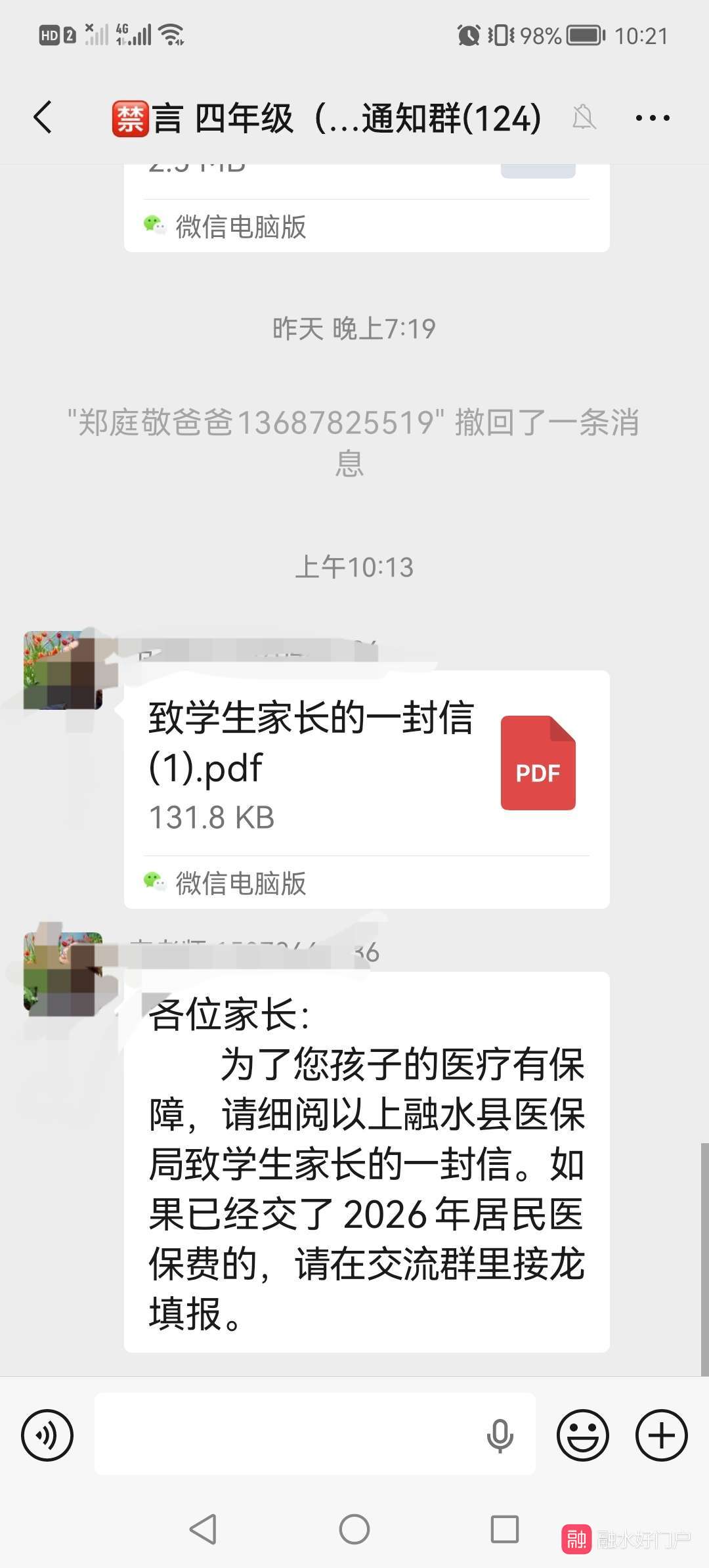Tap the avatar beside the 各位家长 message
The height and width of the screenshot is (1568, 709).
coord(63,972)
